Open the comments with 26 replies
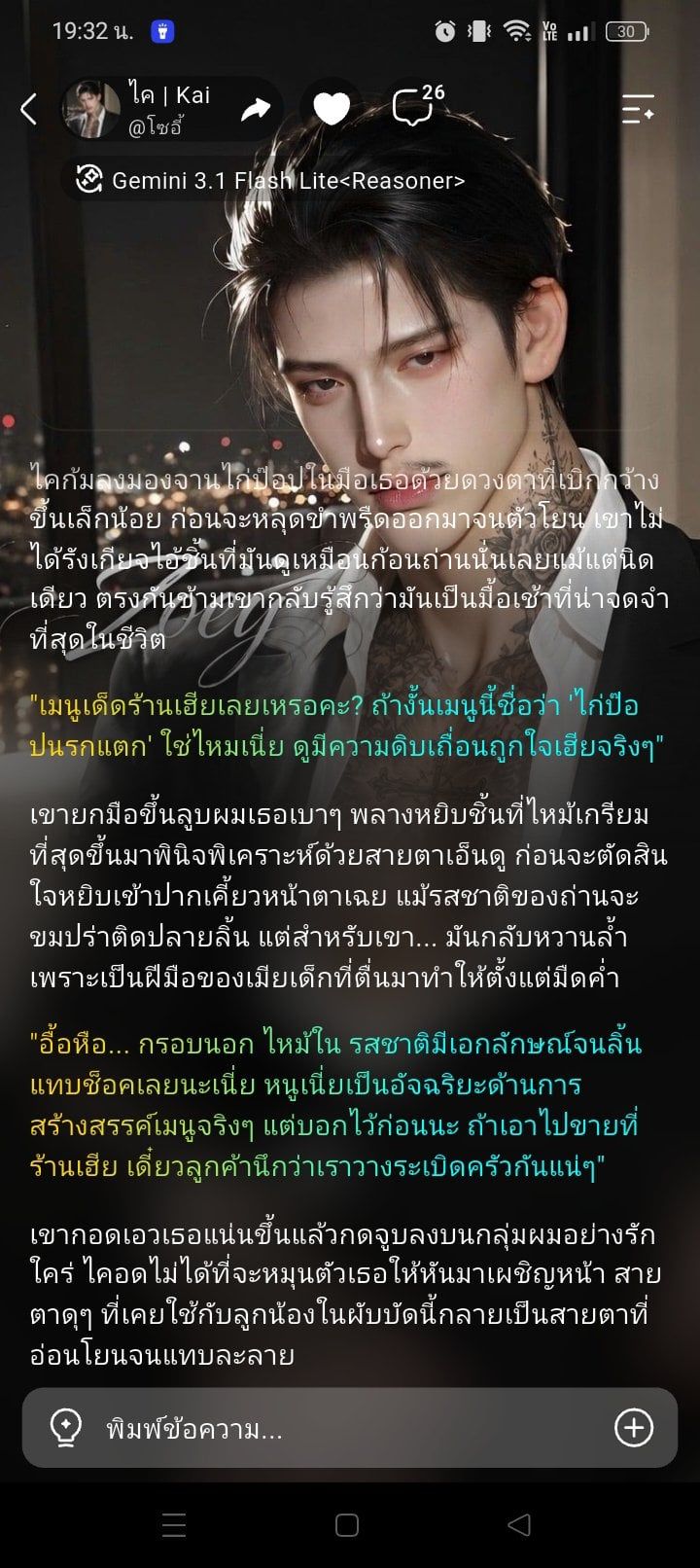The height and width of the screenshot is (1568, 700). tap(417, 106)
